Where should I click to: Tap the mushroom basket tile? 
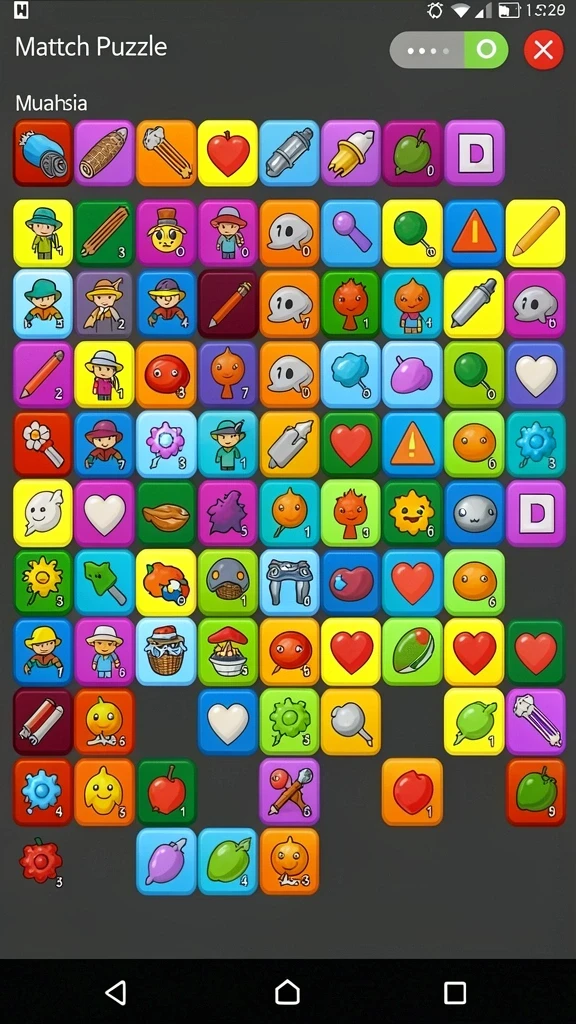pyautogui.click(x=227, y=652)
